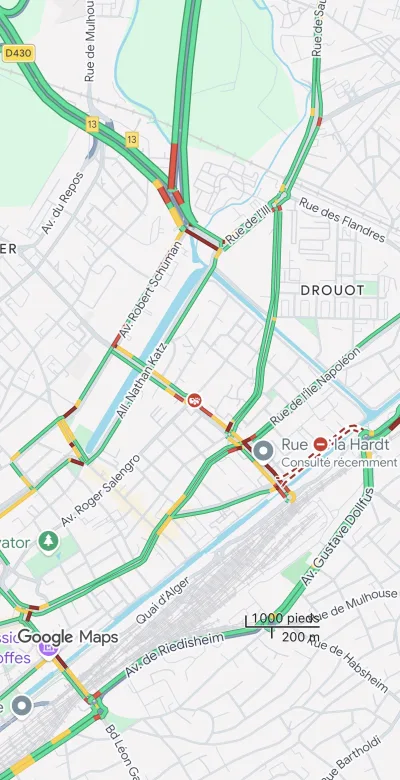Open the purple shopping marker near Google Maps logo
Viewport: 400px width, 780px height.
tap(48, 648)
